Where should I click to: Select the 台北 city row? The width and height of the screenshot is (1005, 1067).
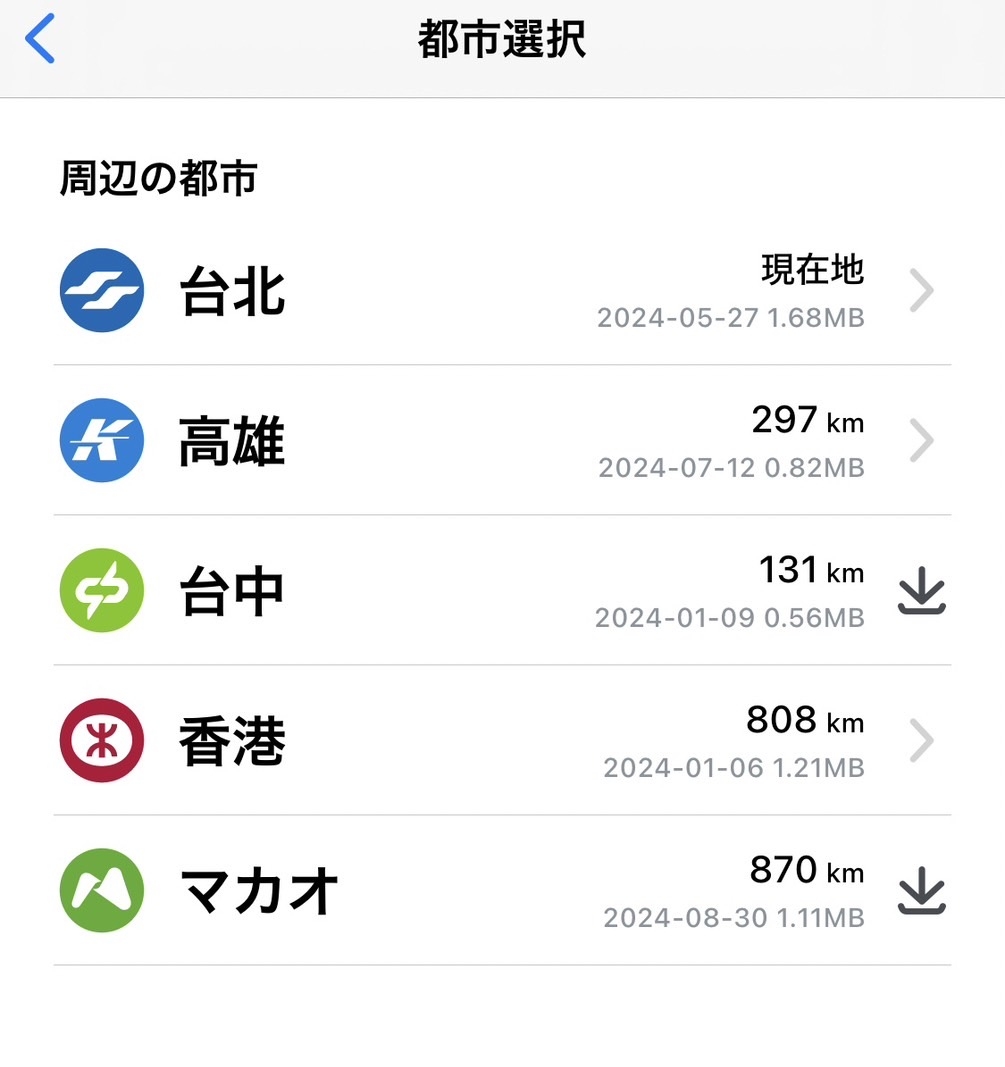[x=500, y=291]
